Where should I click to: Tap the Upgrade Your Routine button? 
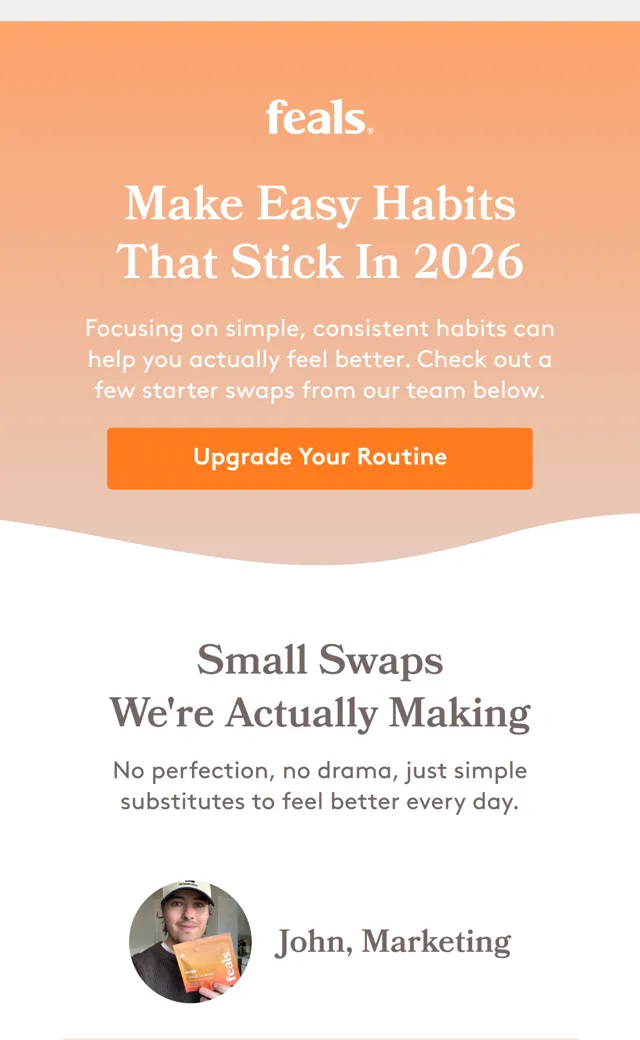click(320, 458)
